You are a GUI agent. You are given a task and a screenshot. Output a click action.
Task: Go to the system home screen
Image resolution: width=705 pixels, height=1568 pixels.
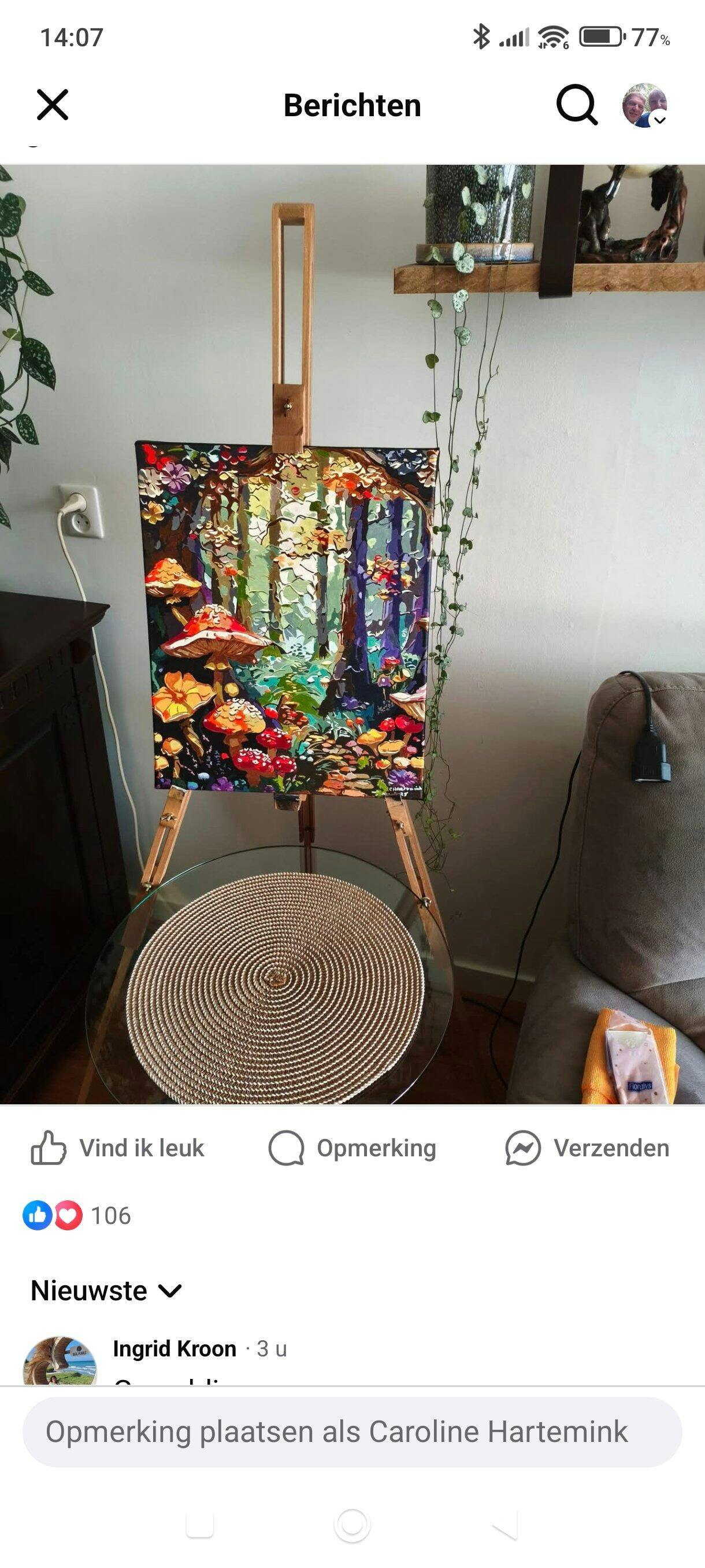point(352,1525)
